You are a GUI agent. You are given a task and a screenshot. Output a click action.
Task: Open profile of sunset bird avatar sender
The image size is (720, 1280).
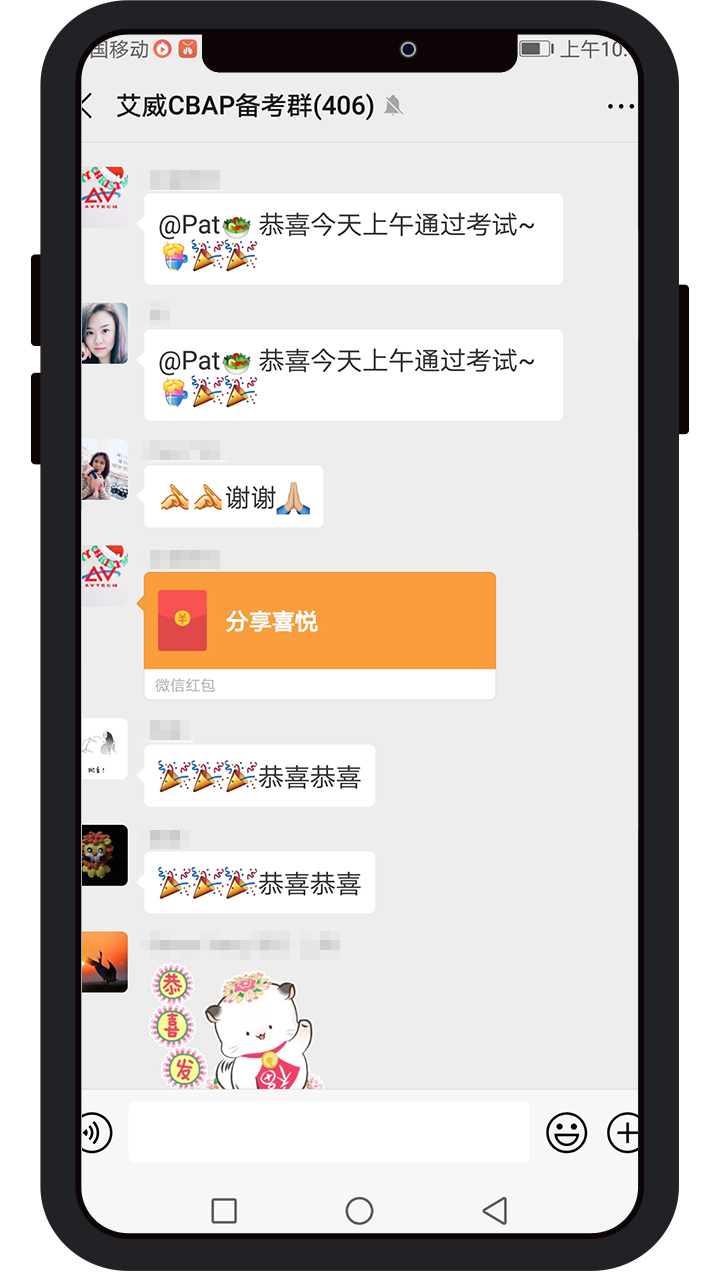[x=105, y=962]
